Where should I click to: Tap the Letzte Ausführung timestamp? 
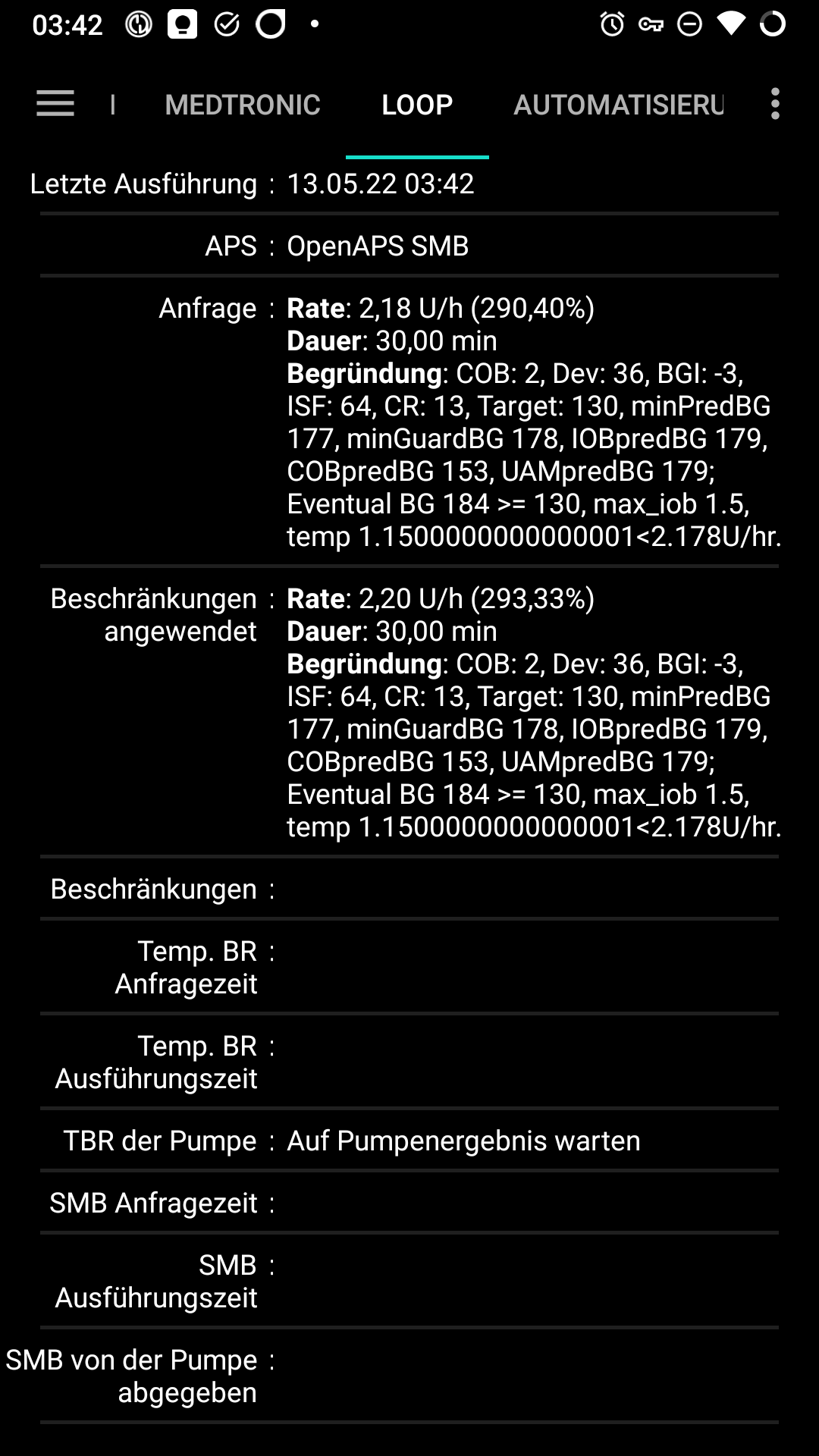point(379,182)
